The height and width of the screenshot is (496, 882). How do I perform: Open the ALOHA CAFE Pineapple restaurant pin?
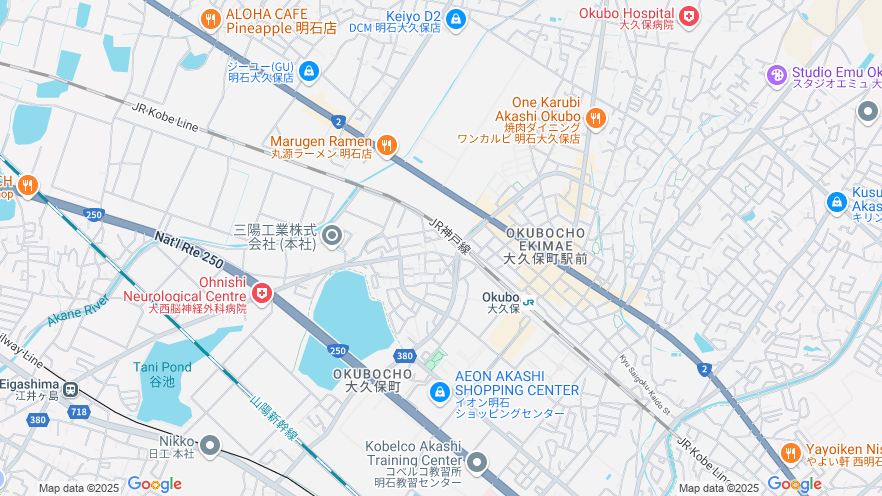pyautogui.click(x=210, y=18)
